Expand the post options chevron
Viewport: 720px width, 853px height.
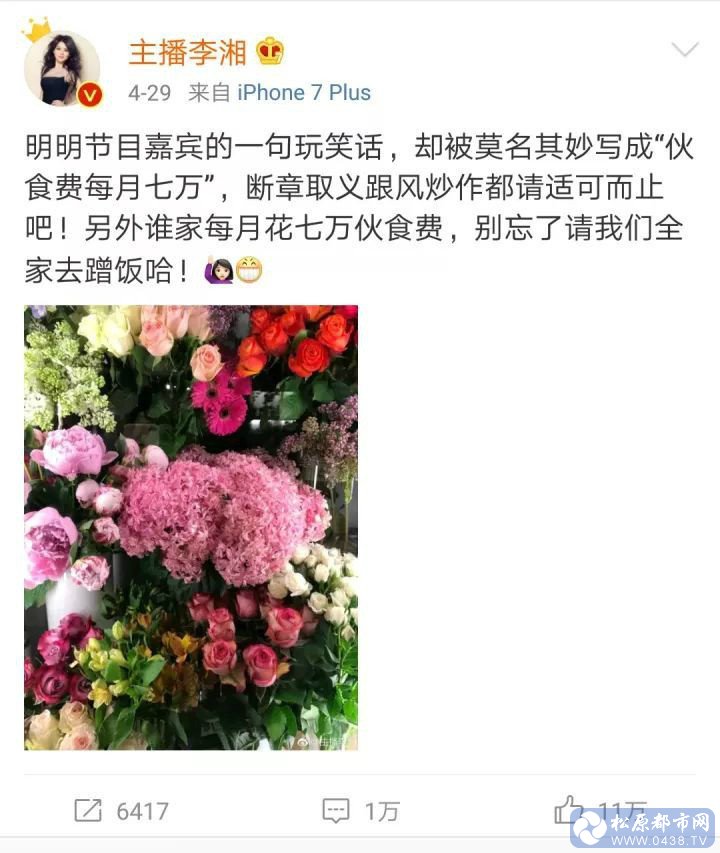pos(685,50)
